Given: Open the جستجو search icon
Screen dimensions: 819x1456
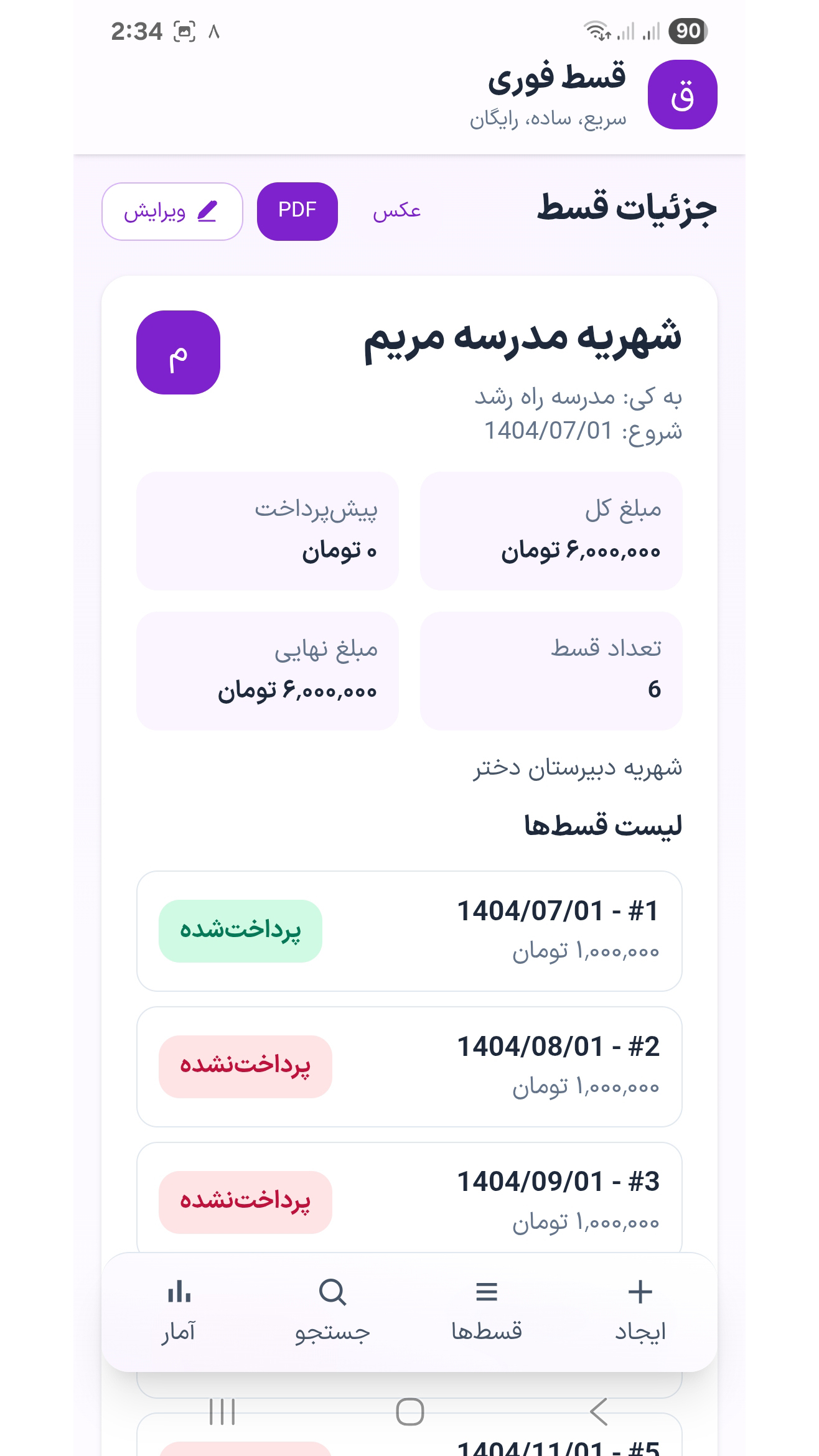Looking at the screenshot, I should [332, 1292].
